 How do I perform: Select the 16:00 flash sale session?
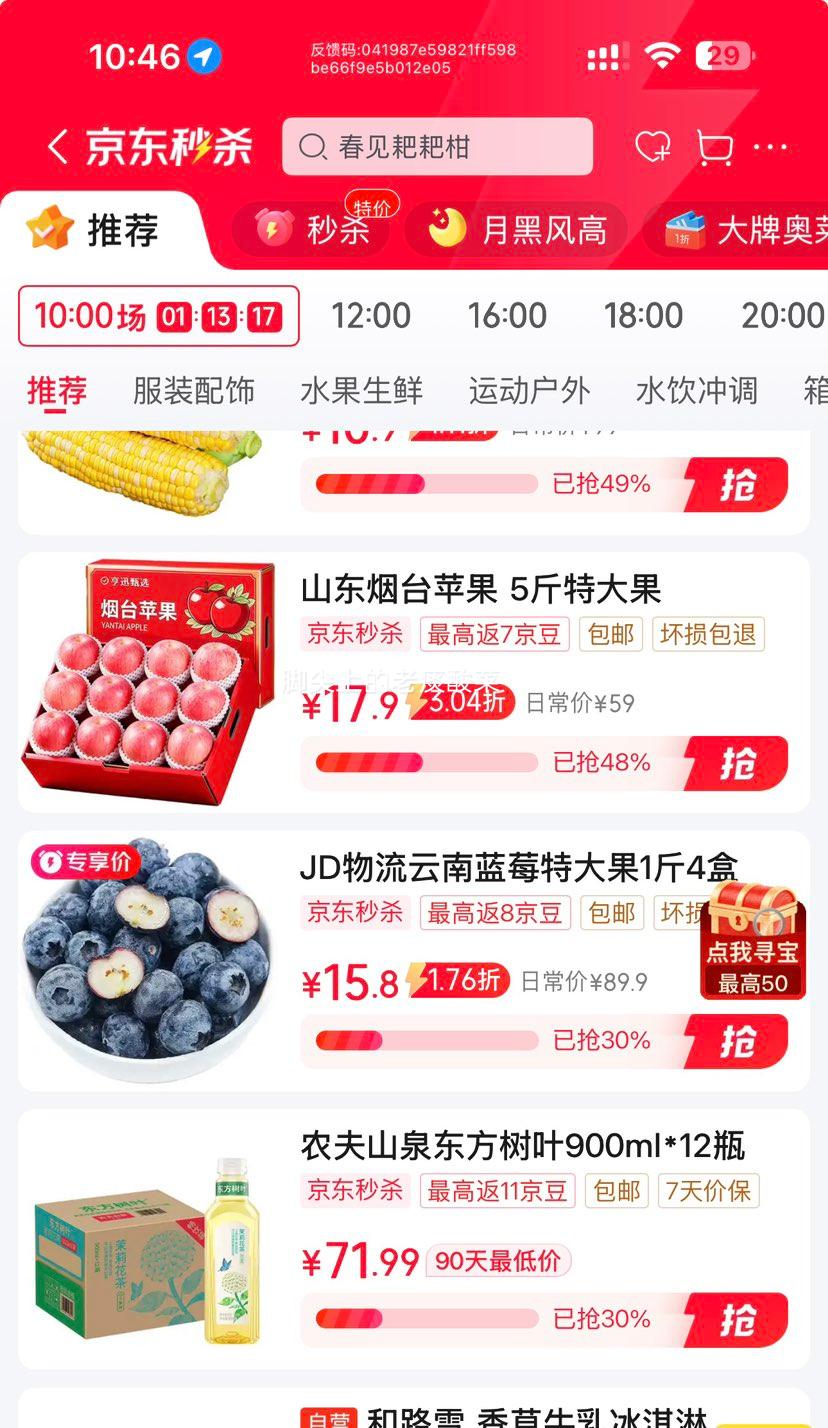click(507, 316)
